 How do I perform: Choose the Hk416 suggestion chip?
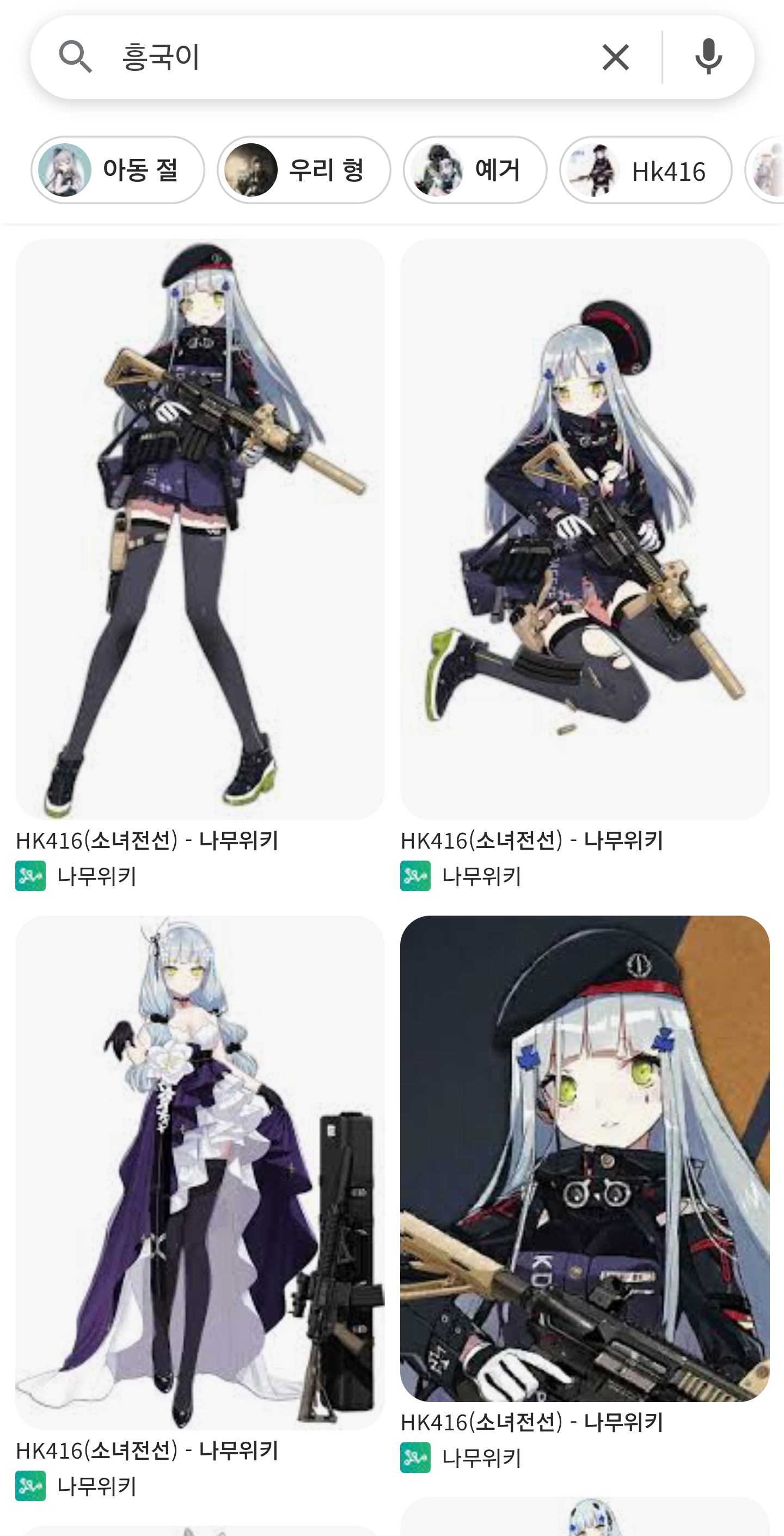point(645,170)
